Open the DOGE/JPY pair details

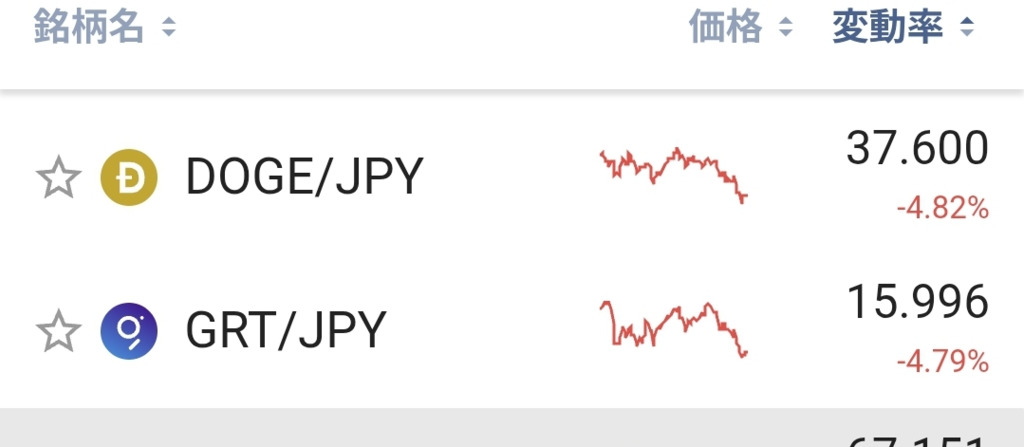(x=304, y=179)
